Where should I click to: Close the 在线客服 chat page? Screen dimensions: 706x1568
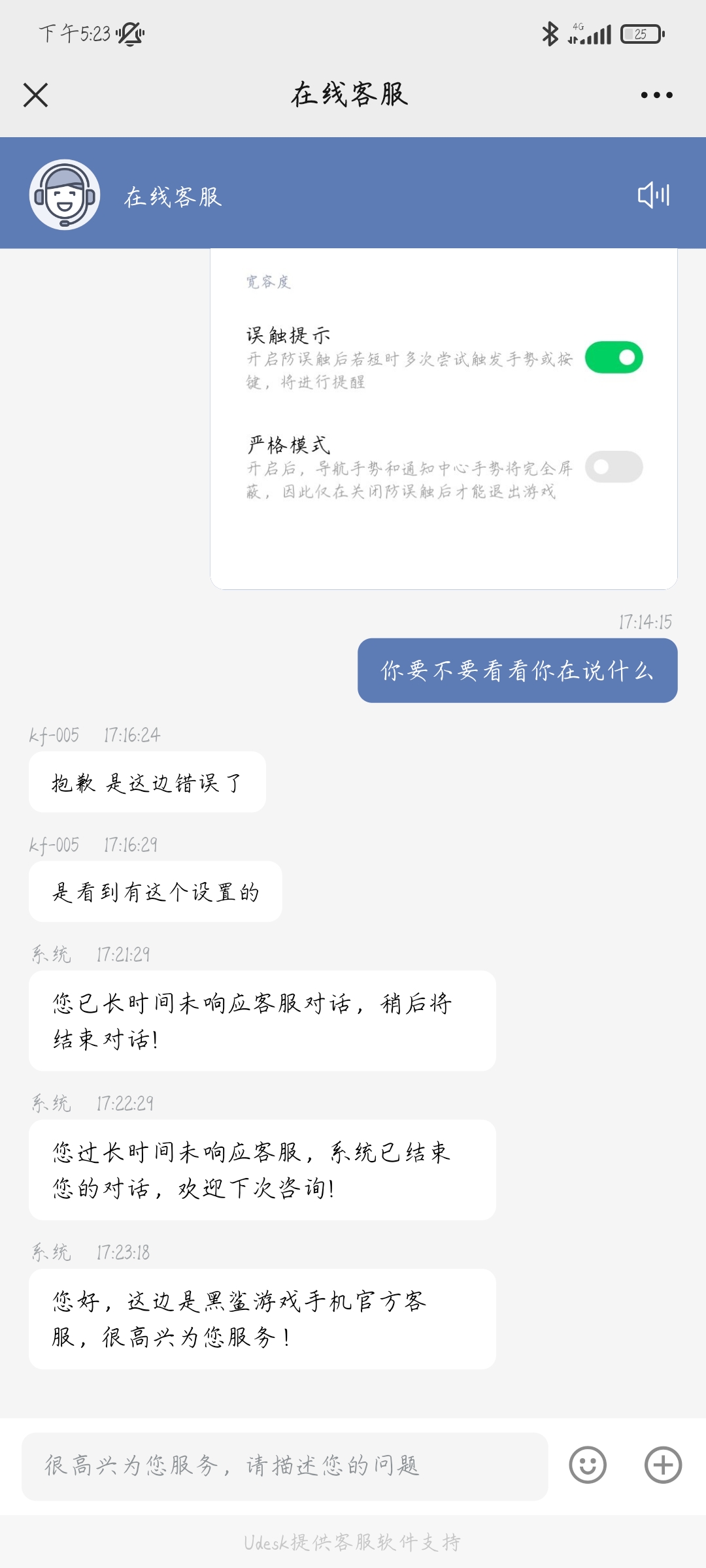(x=36, y=95)
